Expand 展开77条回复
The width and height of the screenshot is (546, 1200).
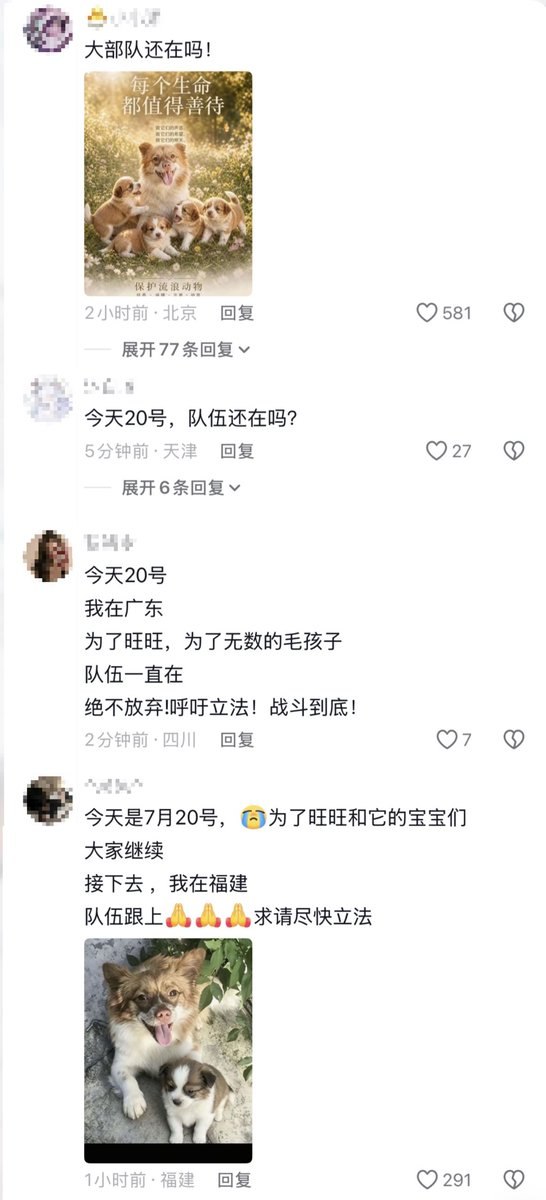(x=186, y=349)
